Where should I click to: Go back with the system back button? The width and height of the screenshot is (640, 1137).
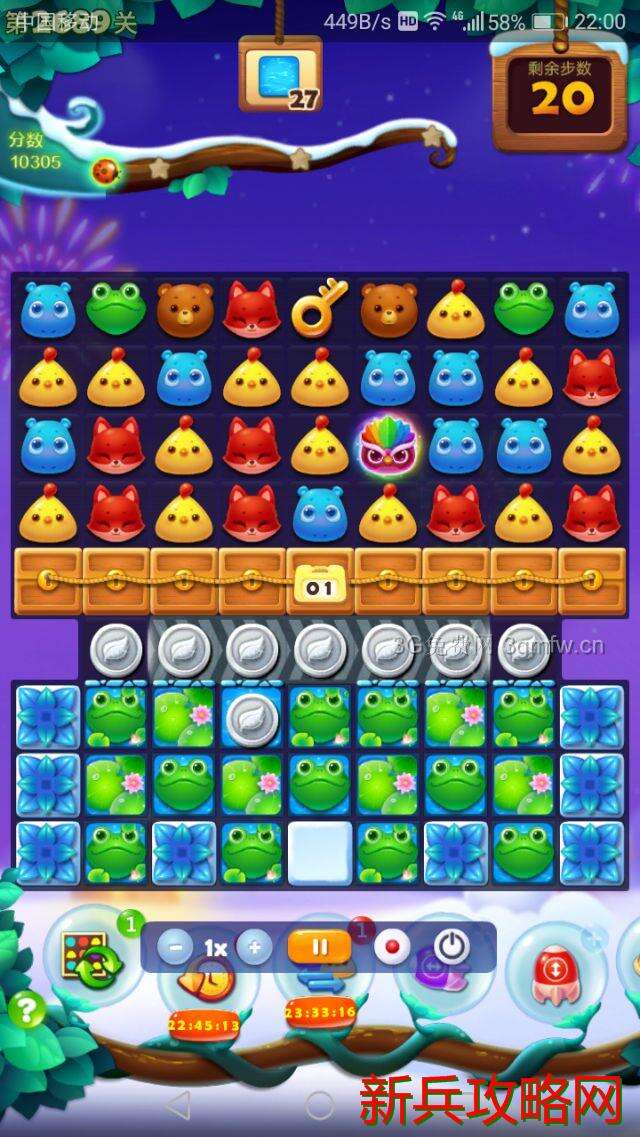(x=177, y=1105)
